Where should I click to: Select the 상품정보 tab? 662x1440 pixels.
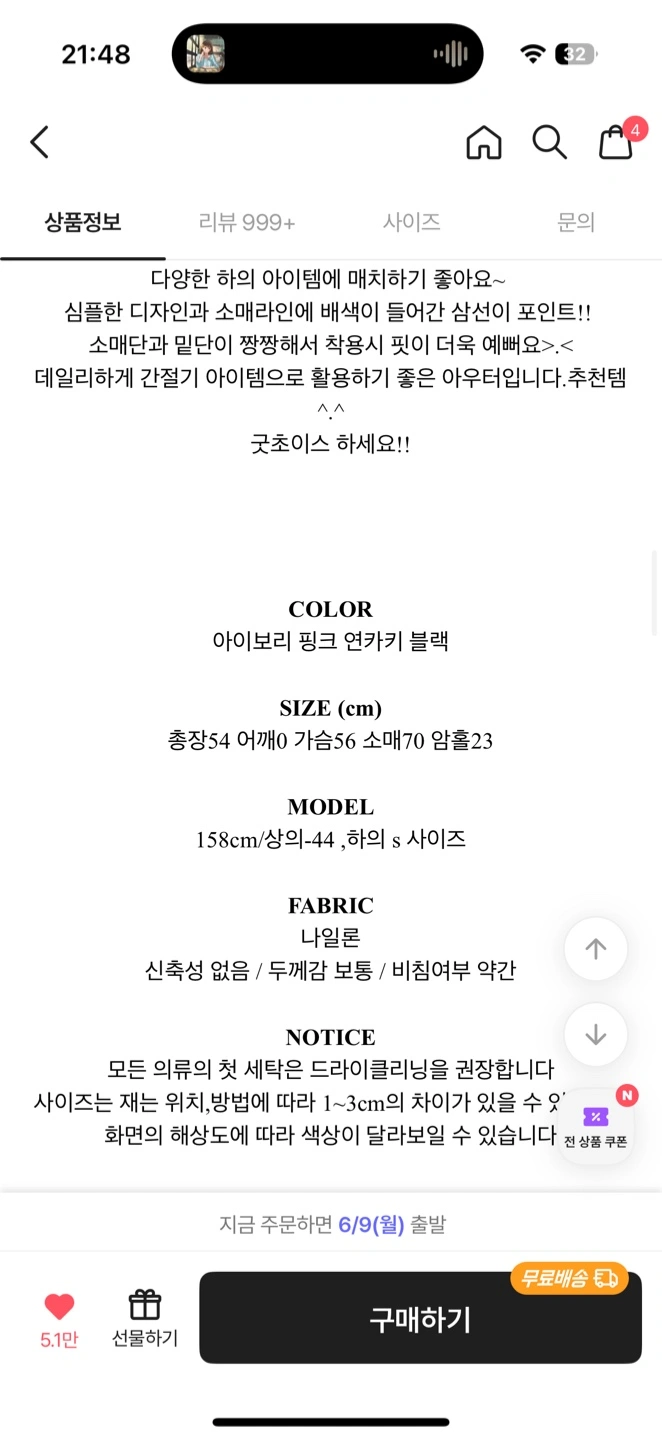pyautogui.click(x=83, y=222)
